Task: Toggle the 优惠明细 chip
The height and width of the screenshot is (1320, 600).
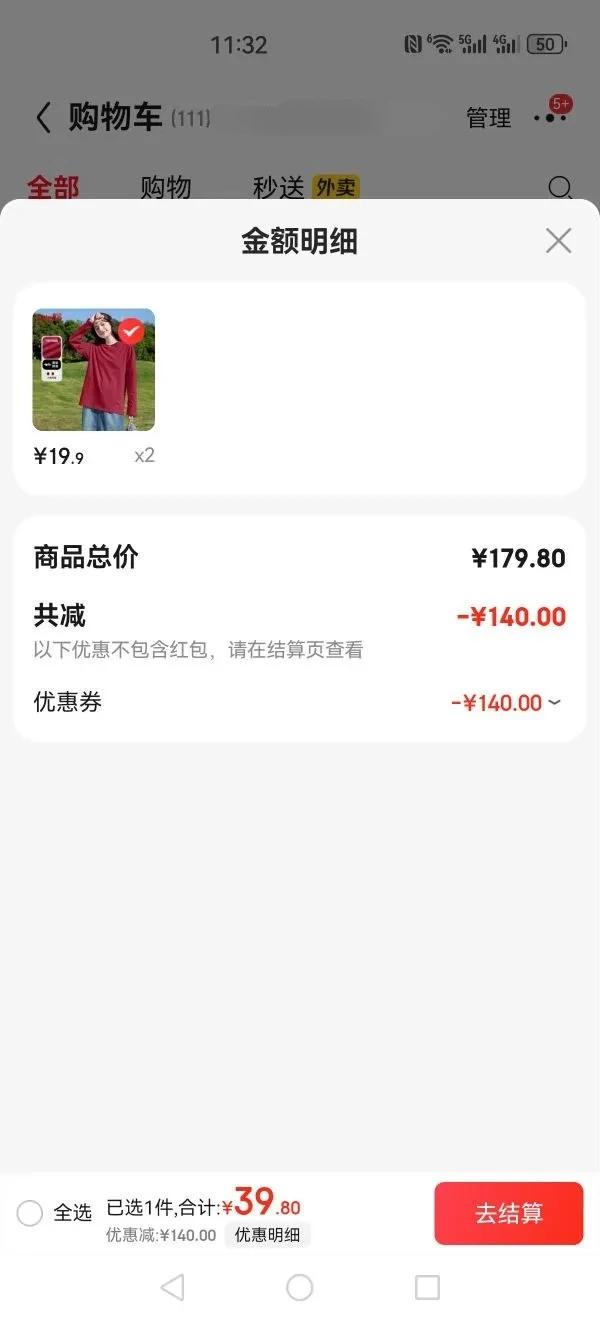Action: [267, 1235]
